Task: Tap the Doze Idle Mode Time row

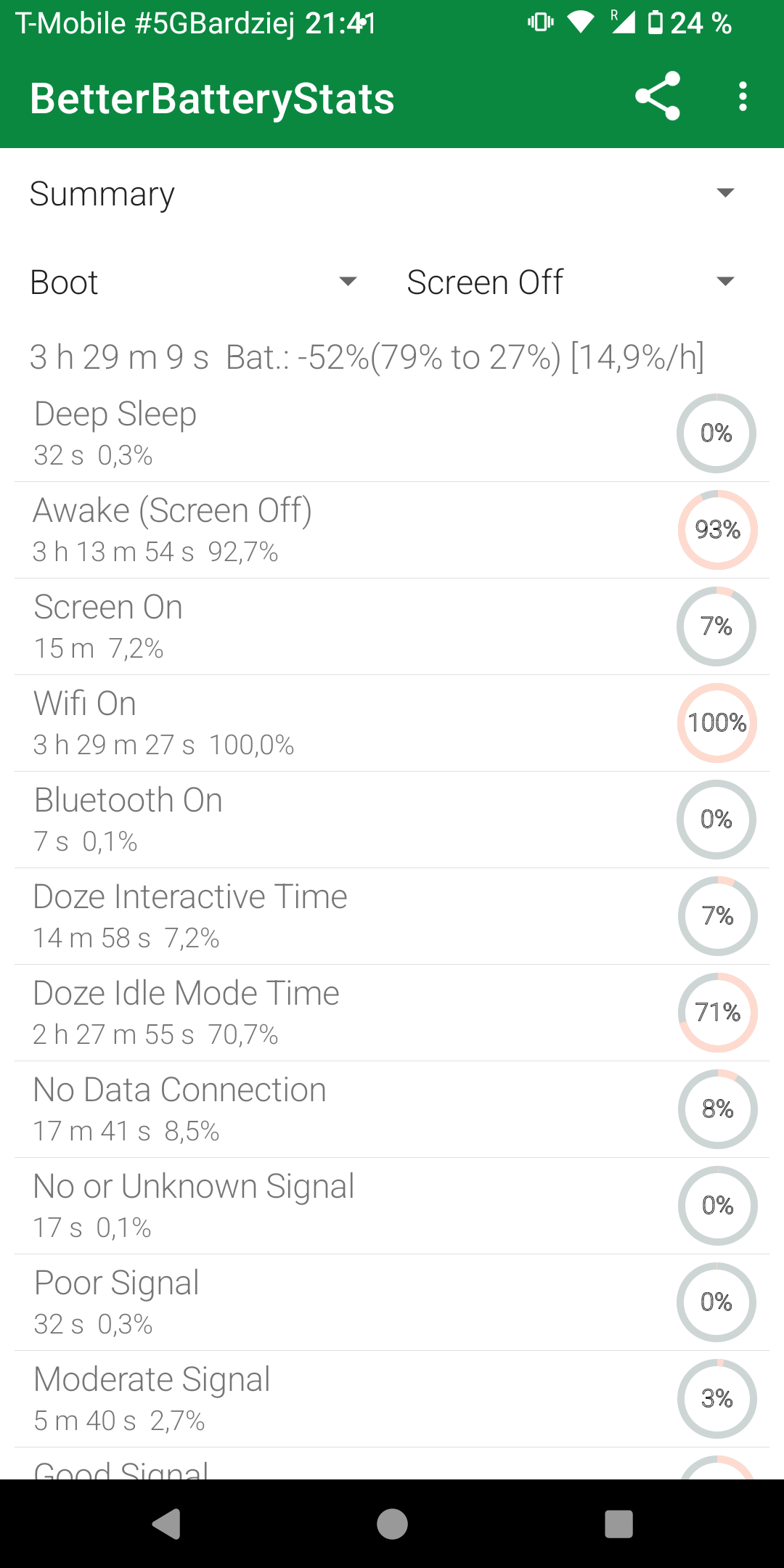Action: tap(392, 1013)
